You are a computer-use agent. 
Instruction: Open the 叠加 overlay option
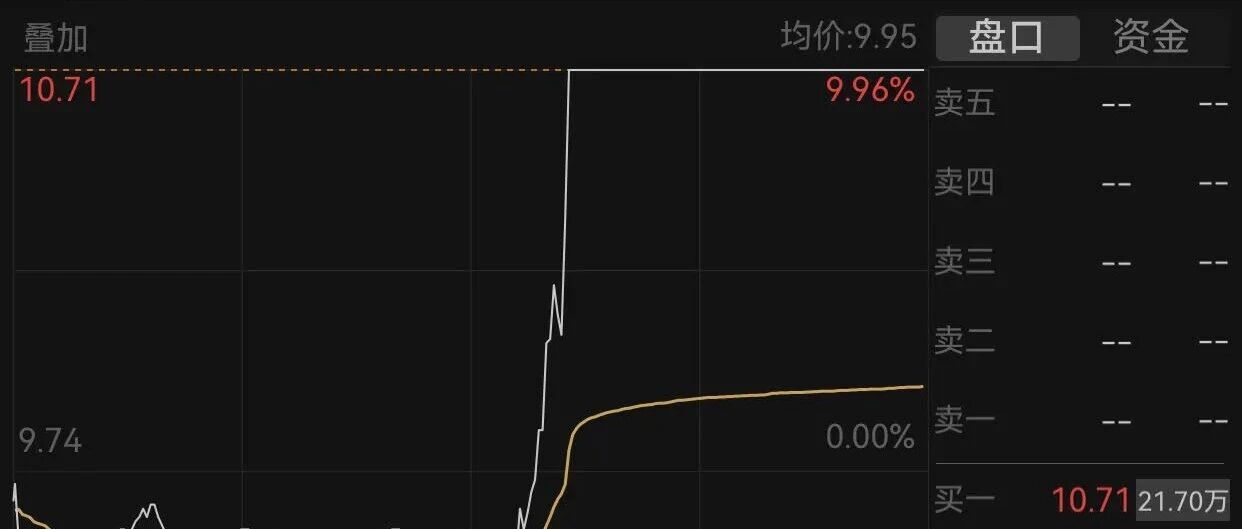click(56, 38)
